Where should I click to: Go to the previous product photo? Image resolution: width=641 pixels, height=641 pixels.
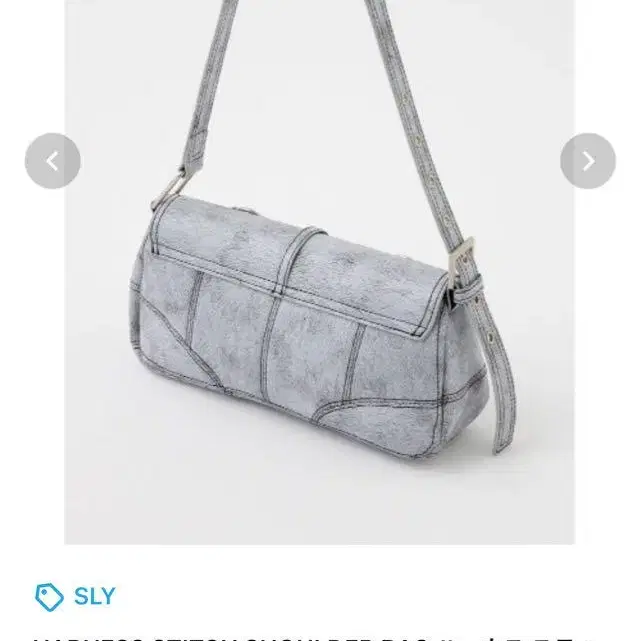click(x=53, y=161)
